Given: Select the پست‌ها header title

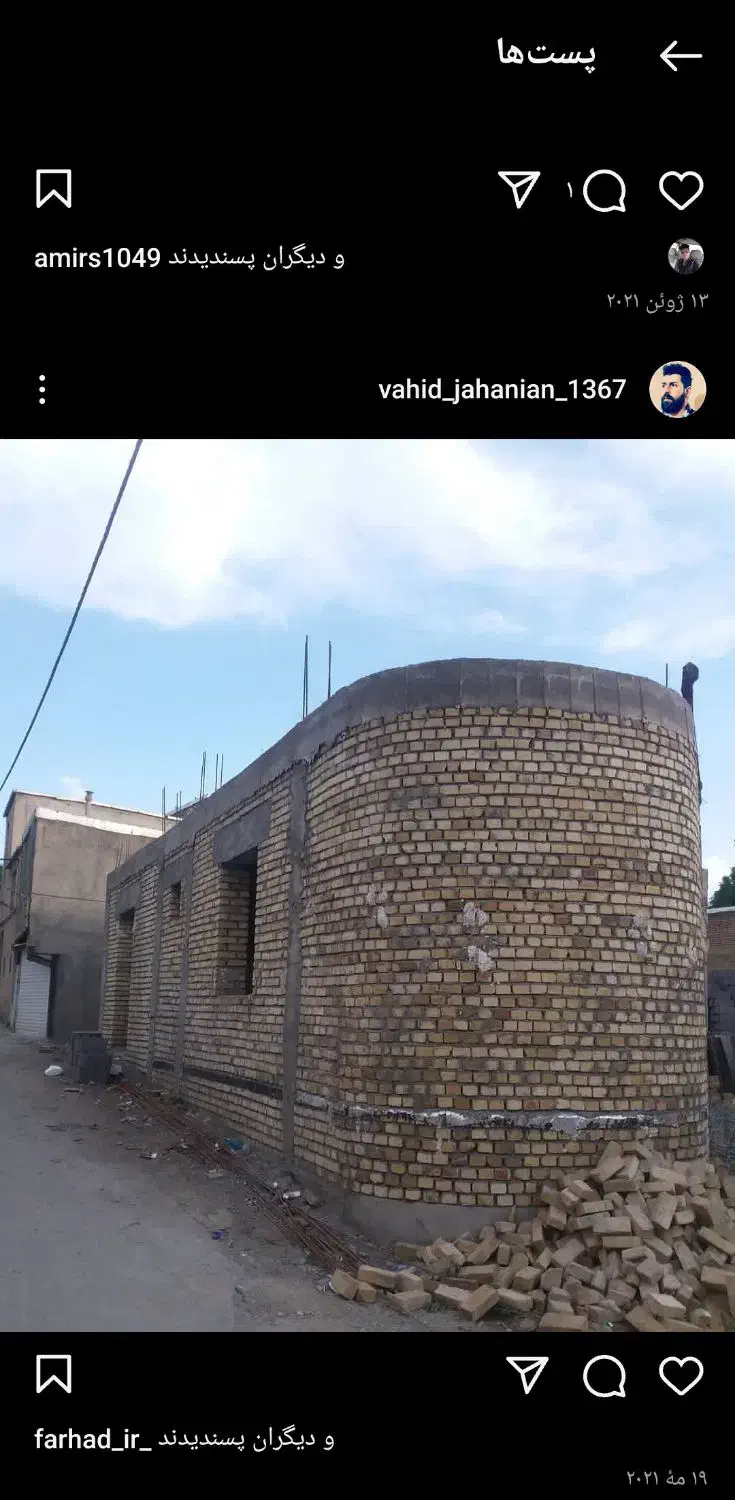Looking at the screenshot, I should coord(547,54).
